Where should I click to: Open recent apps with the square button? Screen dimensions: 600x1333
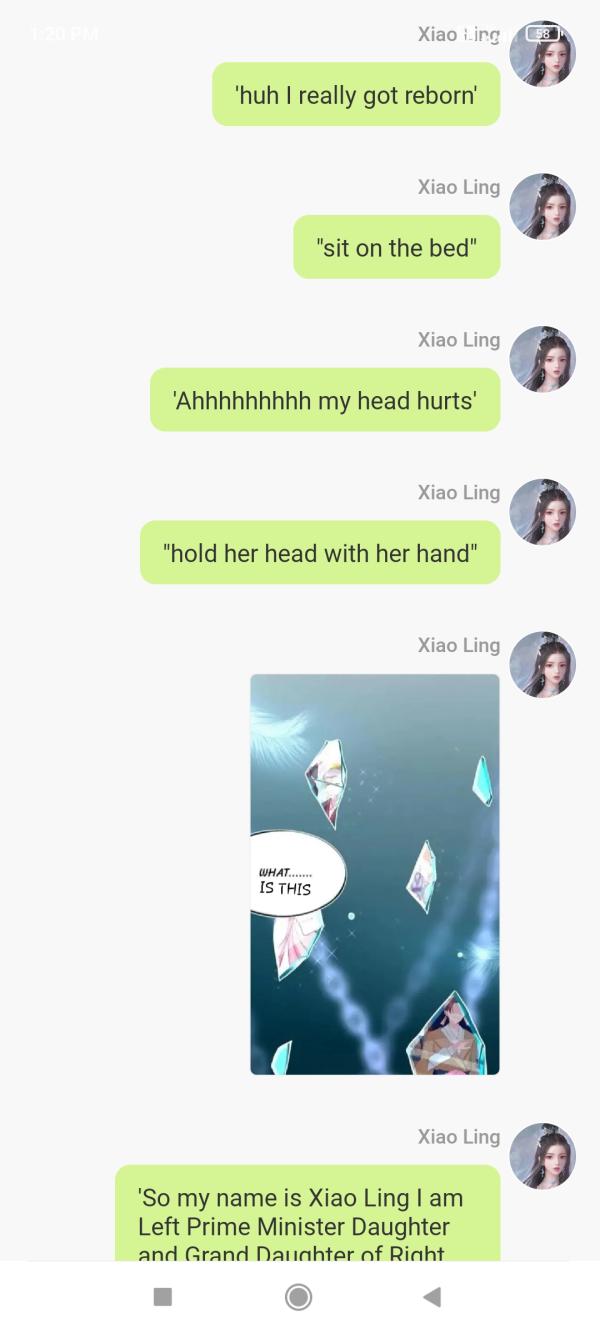(x=163, y=1297)
